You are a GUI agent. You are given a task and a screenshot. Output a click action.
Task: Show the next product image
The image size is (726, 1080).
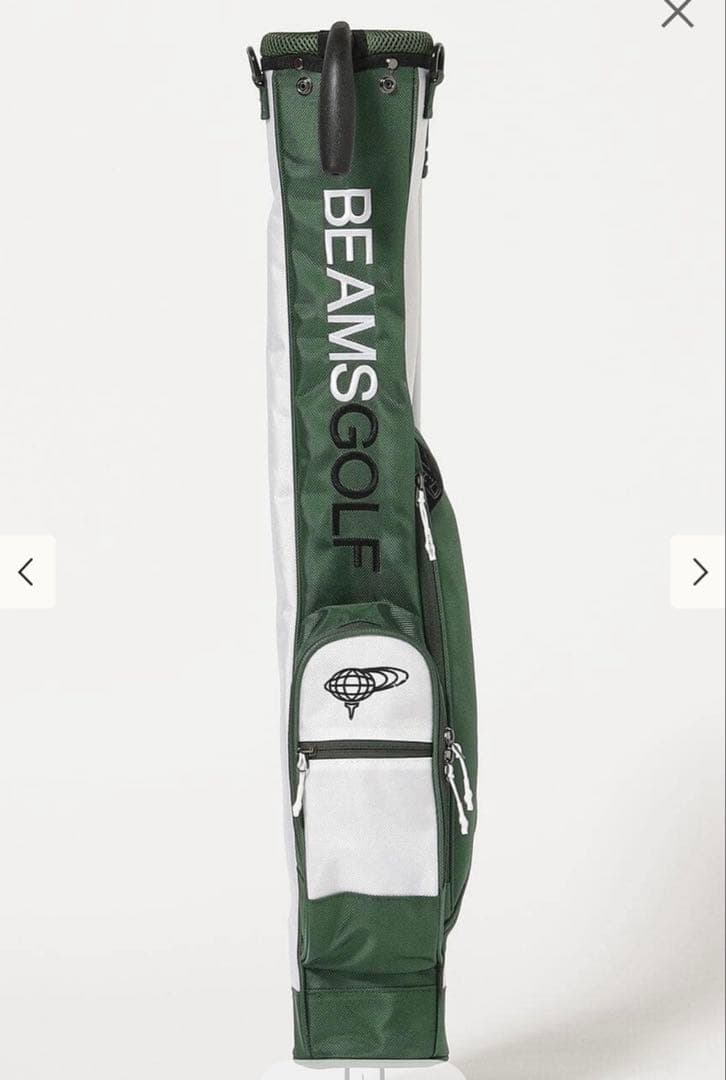pos(698,572)
